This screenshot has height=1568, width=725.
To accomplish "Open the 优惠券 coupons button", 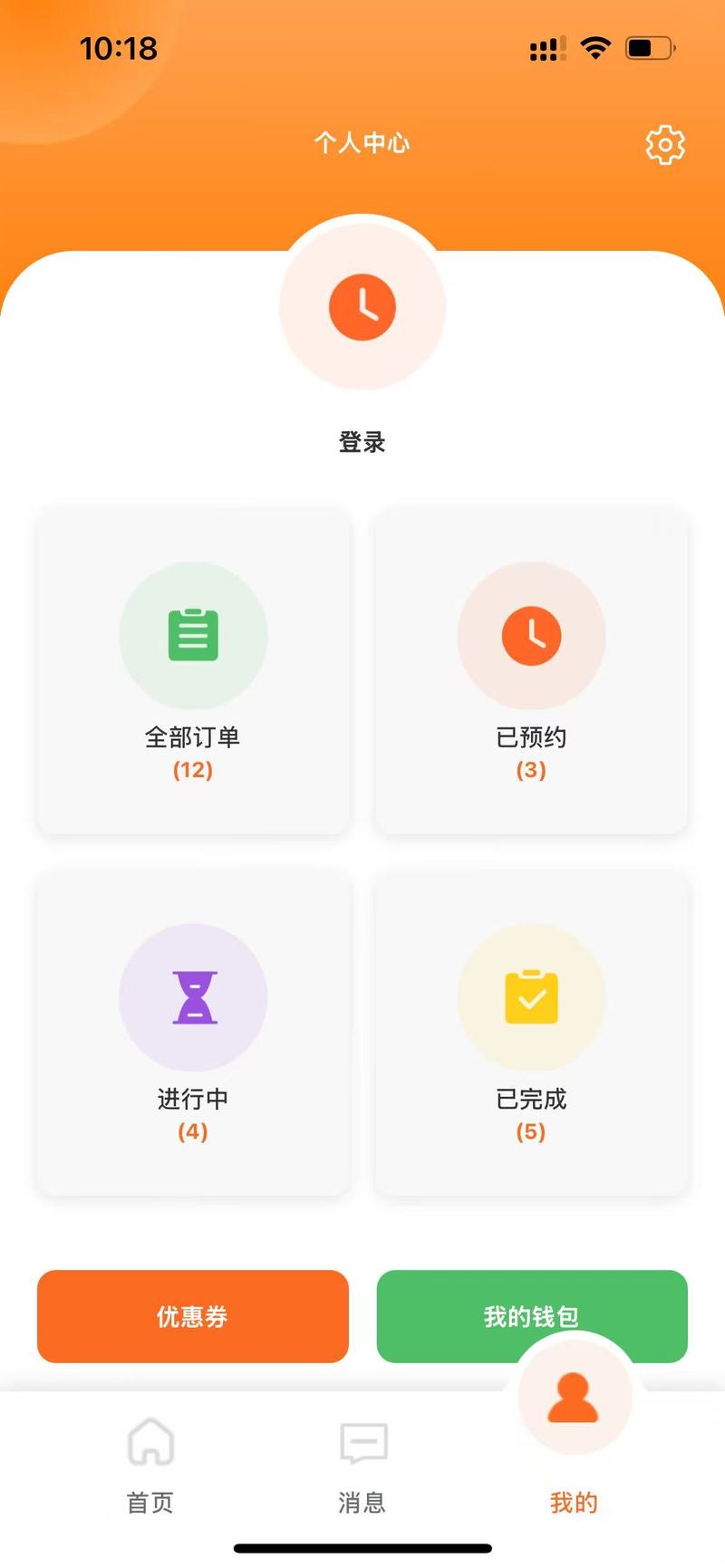I will 193,1316.
